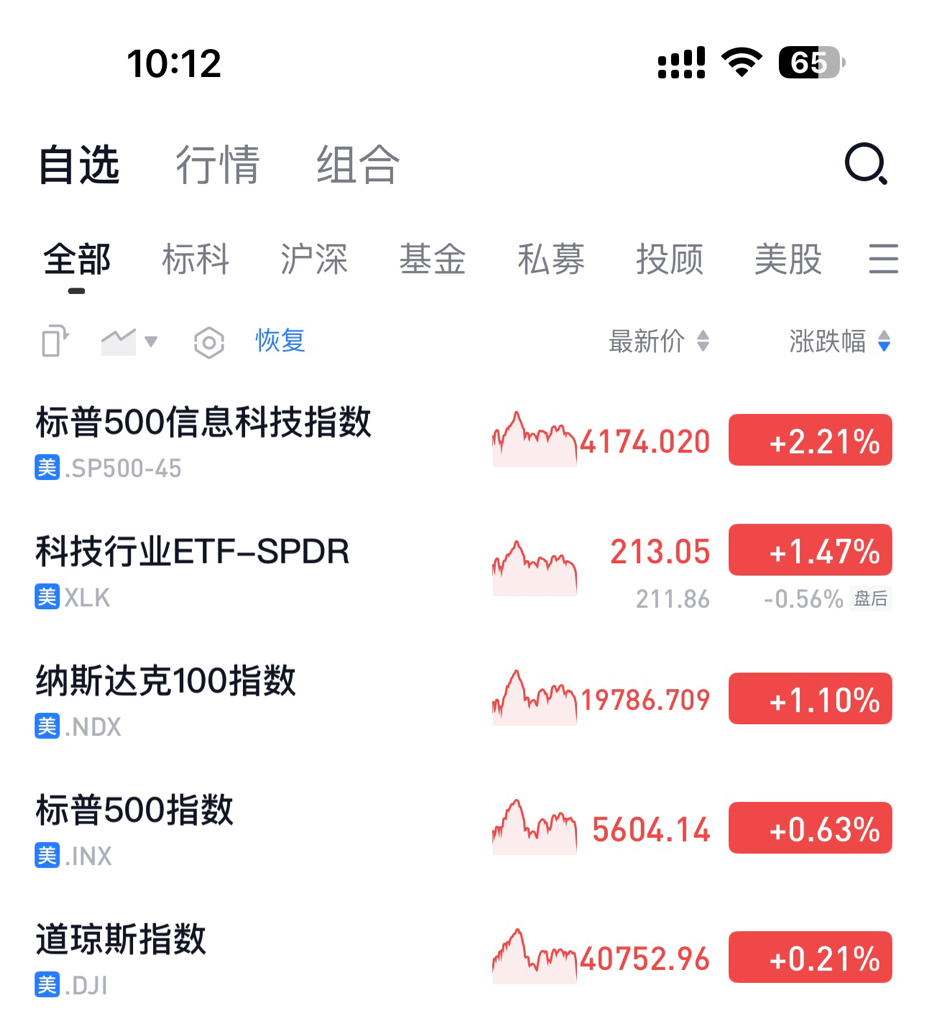Tap the 恢复 link
The height and width of the screenshot is (1024, 927).
click(x=280, y=341)
